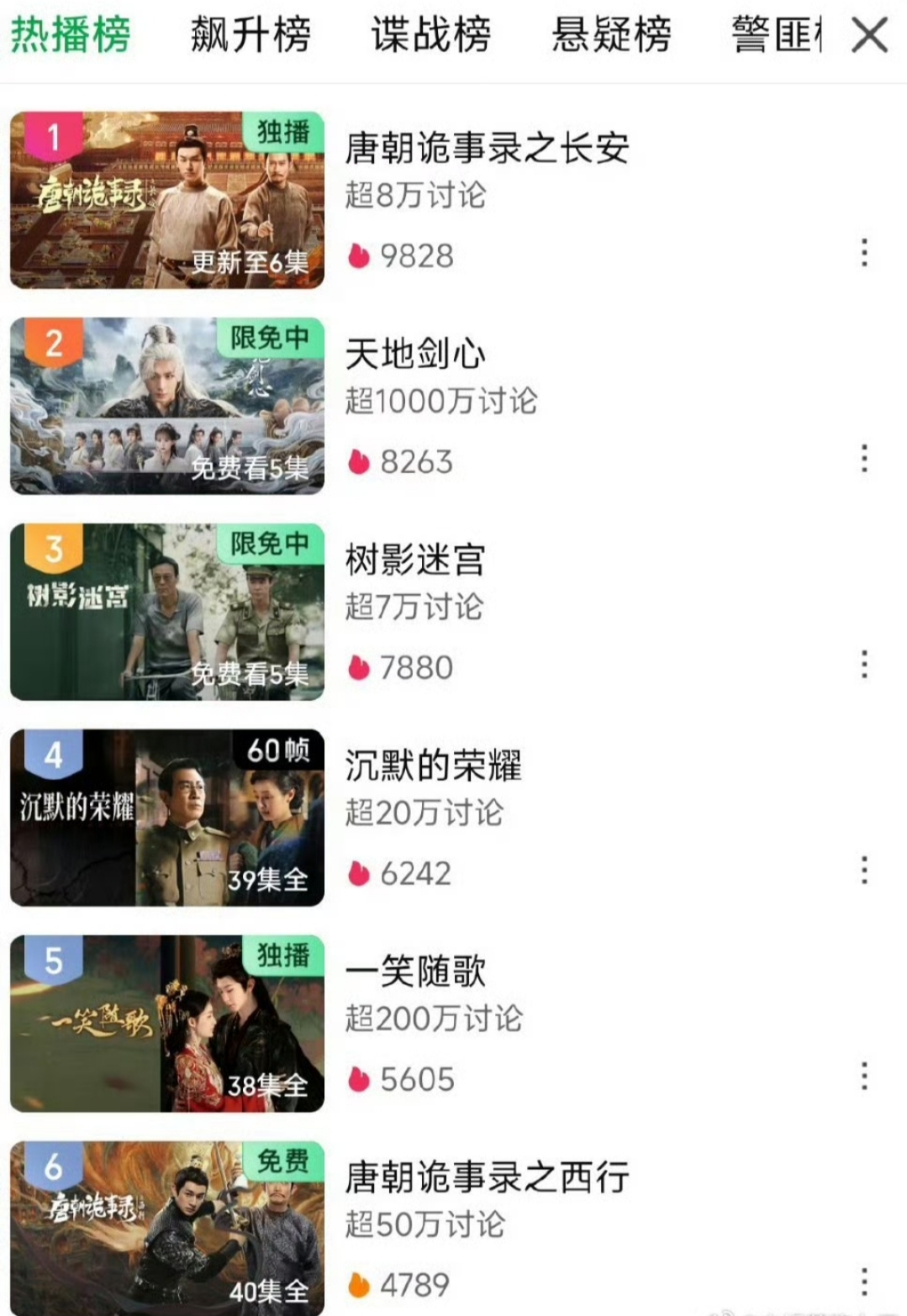The width and height of the screenshot is (907, 1316).
Task: Open 唐朝诡事录之西行 drama poster
Action: (x=167, y=1228)
